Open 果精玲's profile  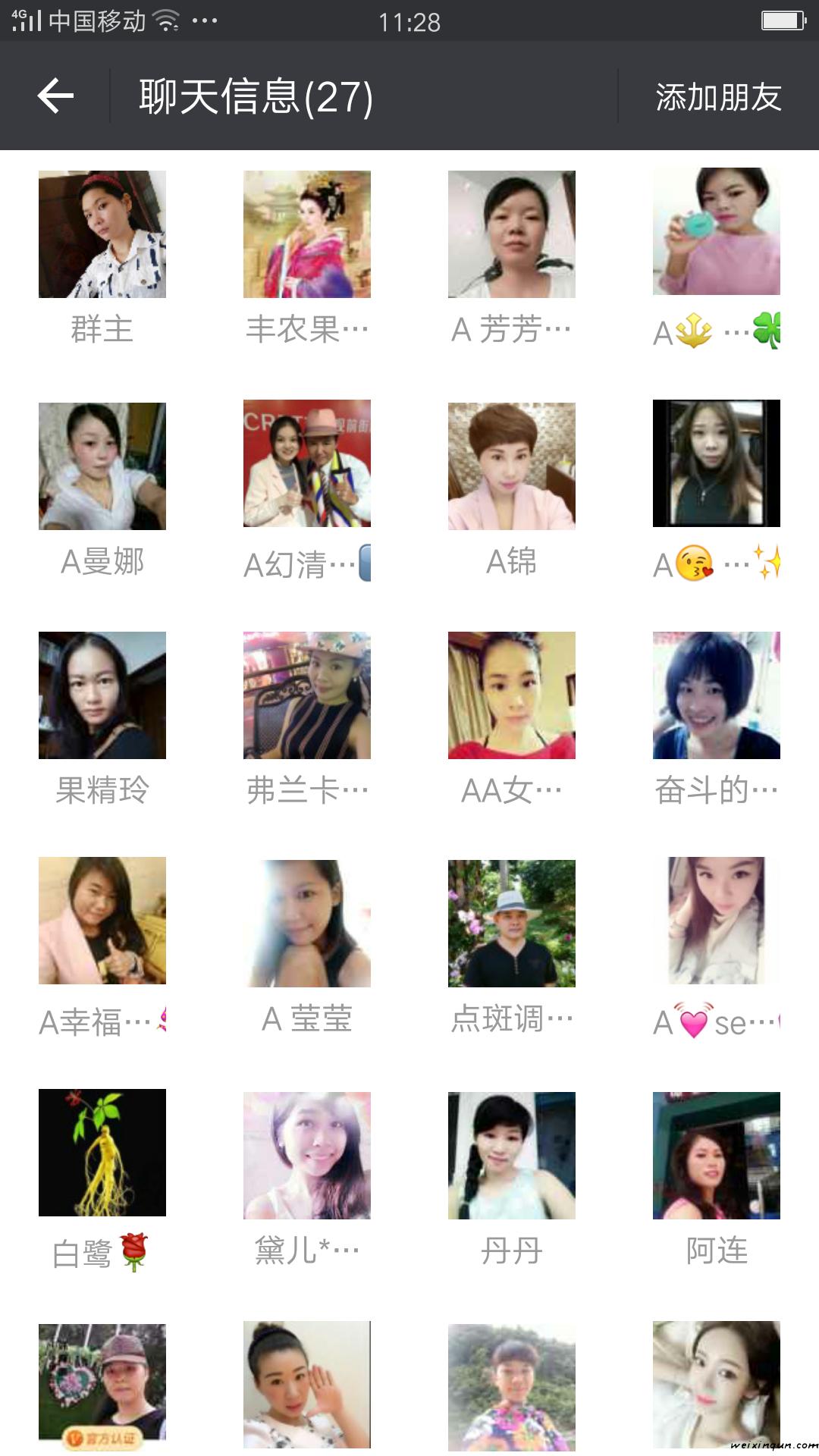tap(102, 695)
